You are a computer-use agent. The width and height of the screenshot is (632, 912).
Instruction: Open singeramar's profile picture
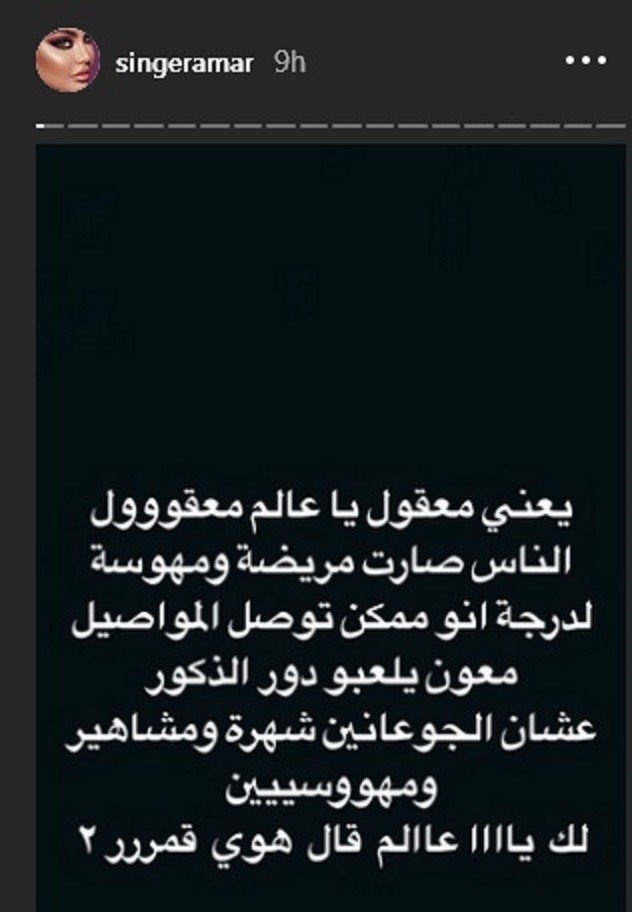tap(68, 62)
